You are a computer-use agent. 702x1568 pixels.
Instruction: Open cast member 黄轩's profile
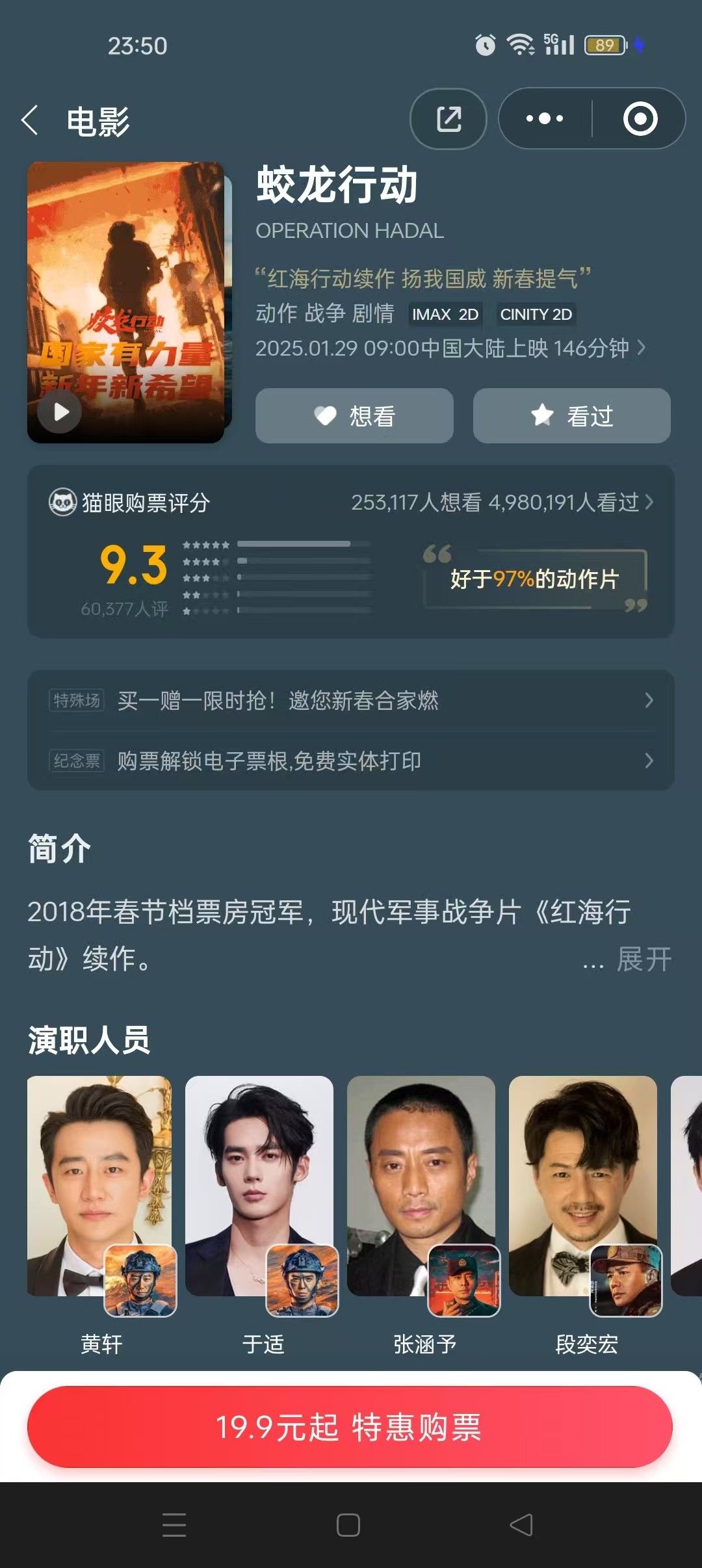101,1212
